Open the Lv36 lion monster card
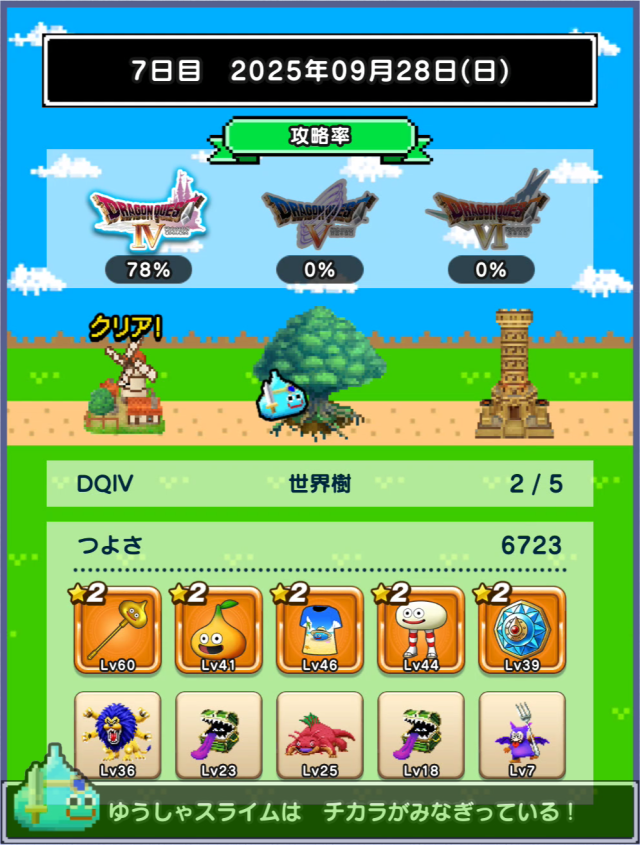This screenshot has width=640, height=845. [117, 735]
